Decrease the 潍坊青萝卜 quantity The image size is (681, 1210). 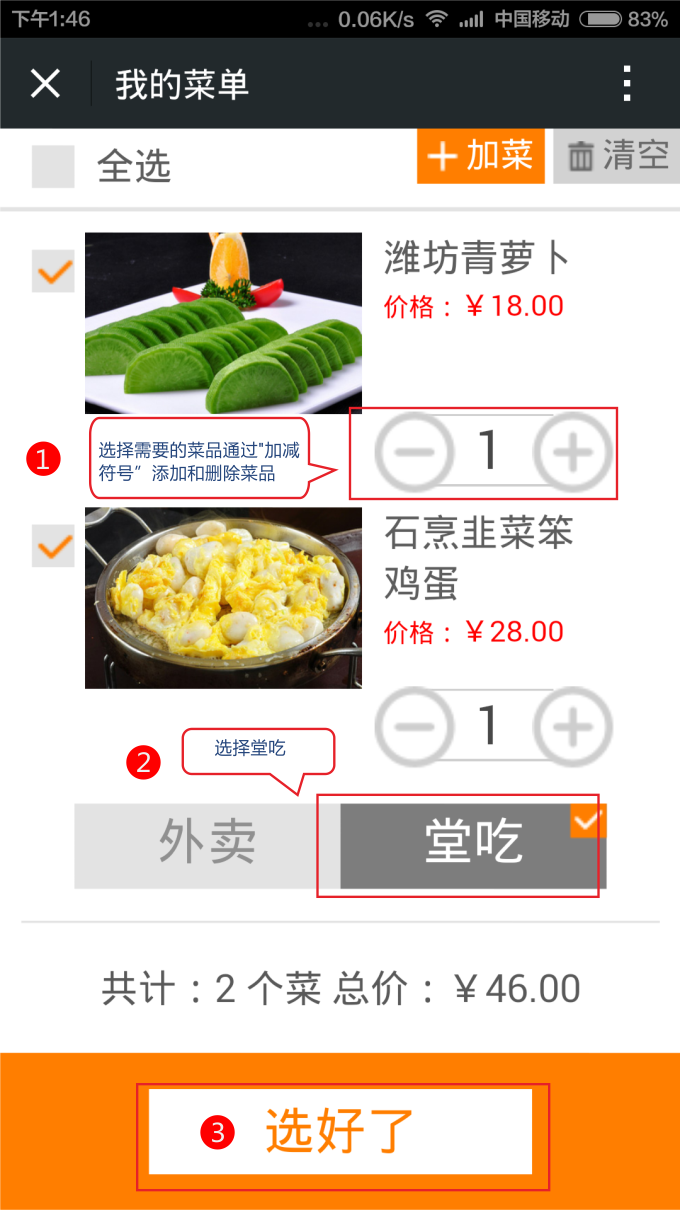[414, 452]
